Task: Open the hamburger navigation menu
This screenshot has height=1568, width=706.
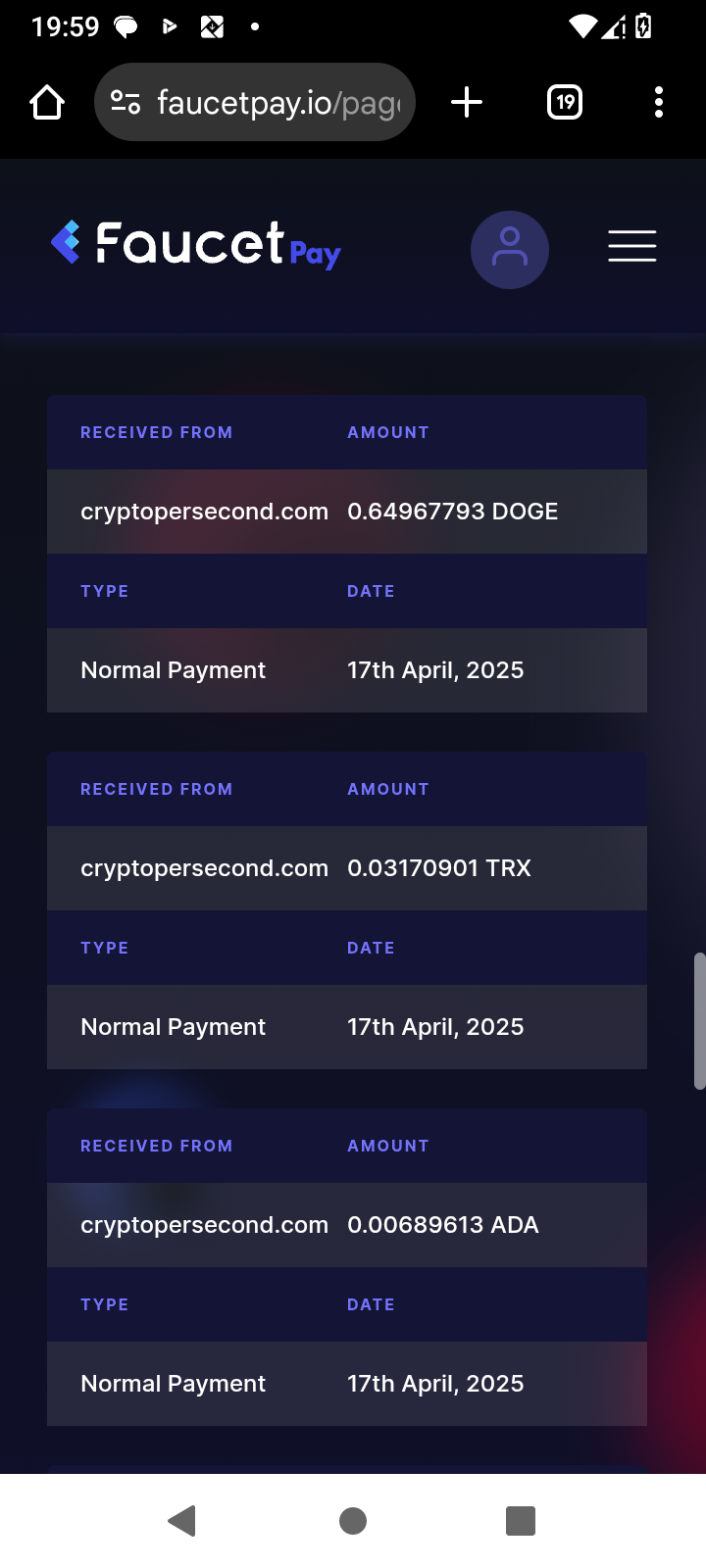Action: tap(632, 246)
